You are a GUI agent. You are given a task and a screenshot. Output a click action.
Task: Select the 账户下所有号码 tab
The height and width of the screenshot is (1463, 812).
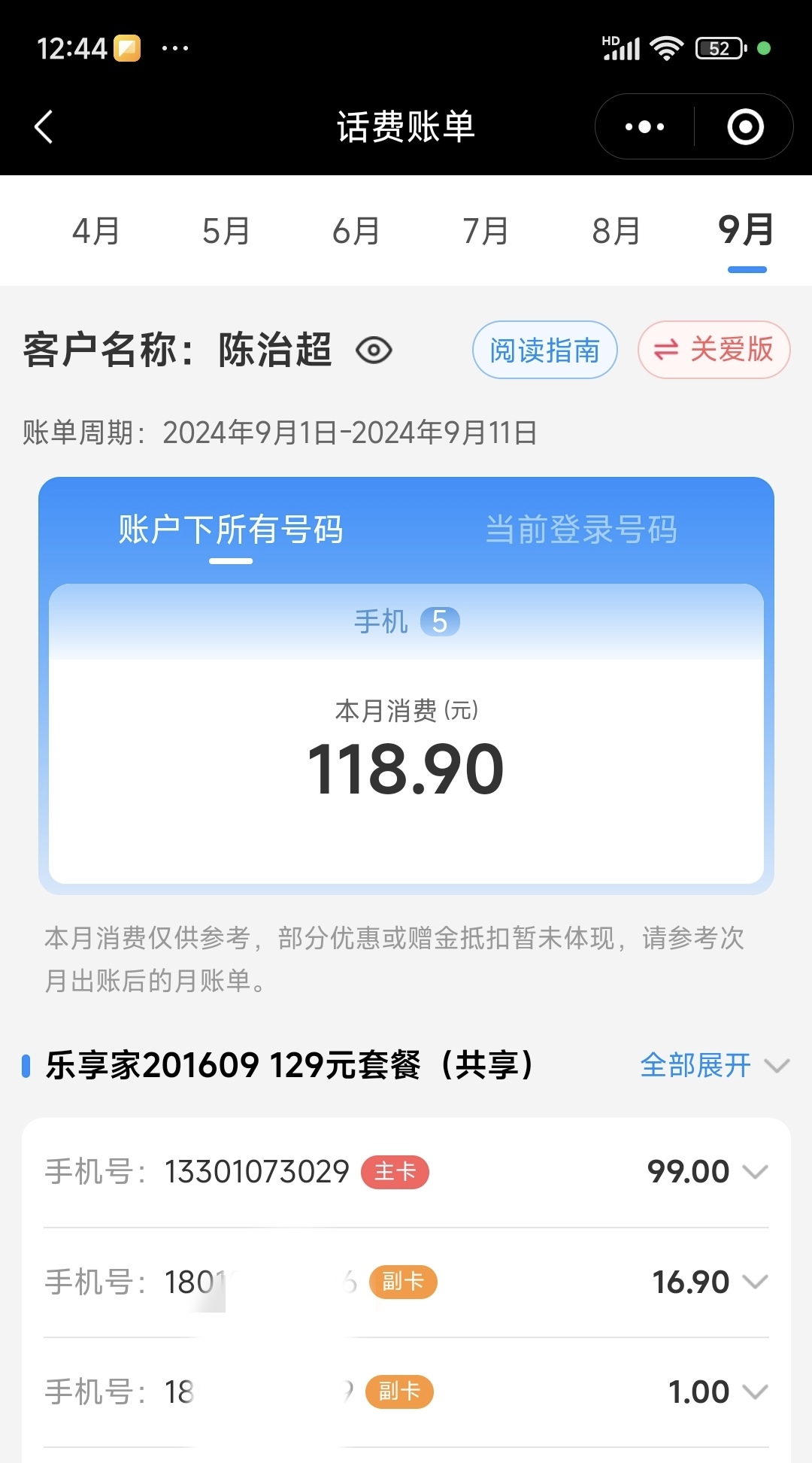point(230,530)
